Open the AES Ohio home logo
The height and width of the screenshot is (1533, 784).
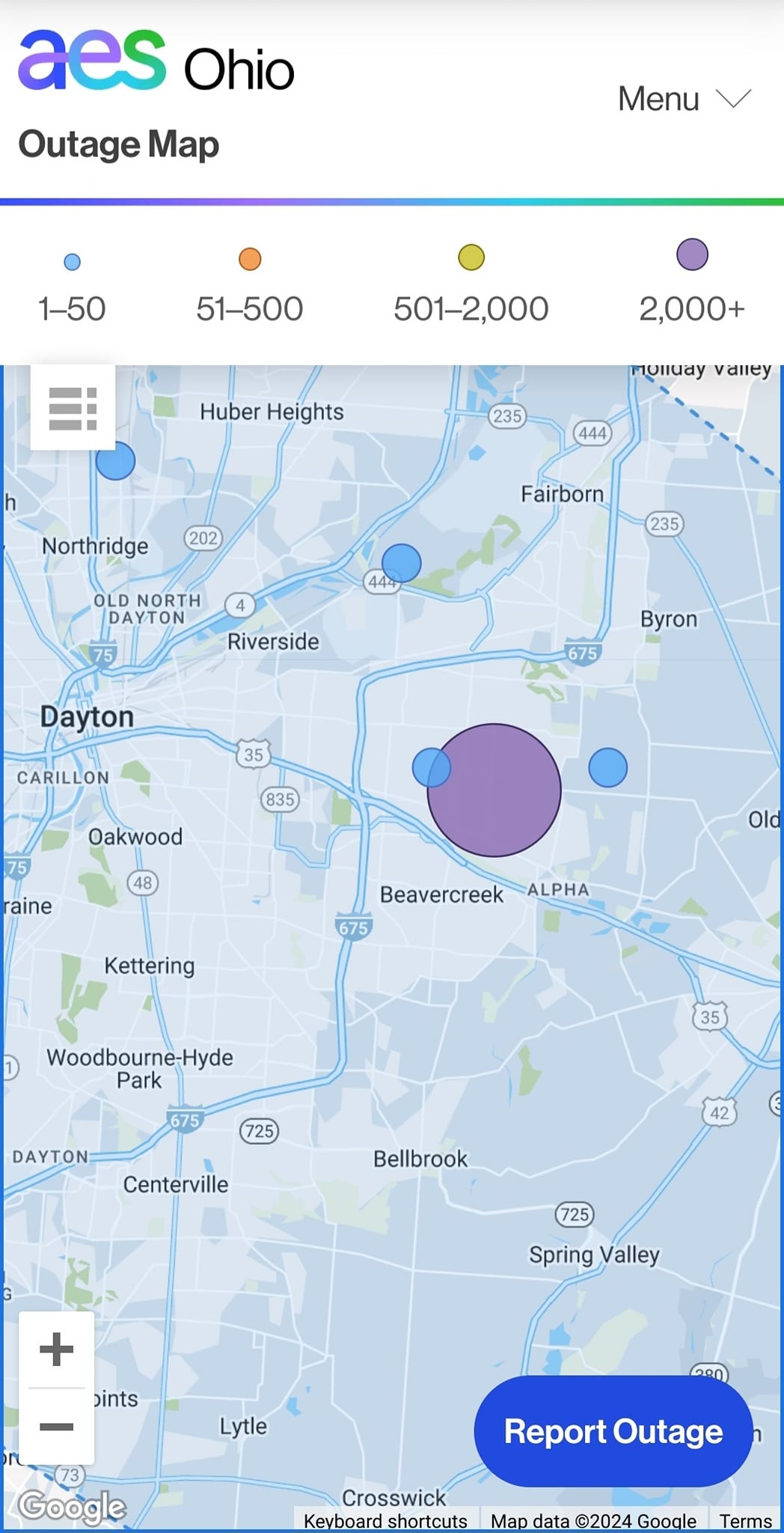pyautogui.click(x=156, y=61)
